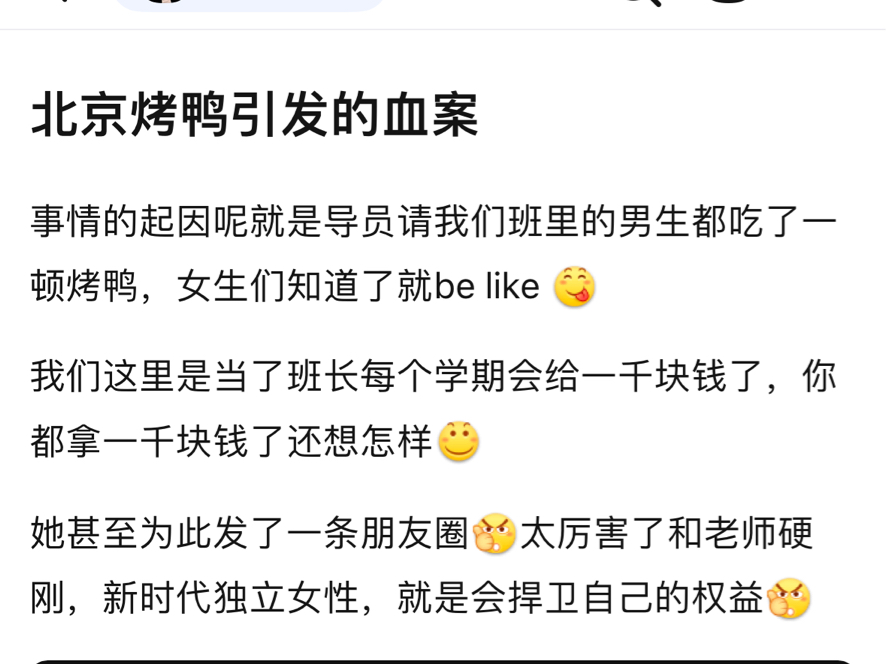Image resolution: width=886 pixels, height=664 pixels.
Task: Tap the search icon in top bar
Action: coord(642,3)
